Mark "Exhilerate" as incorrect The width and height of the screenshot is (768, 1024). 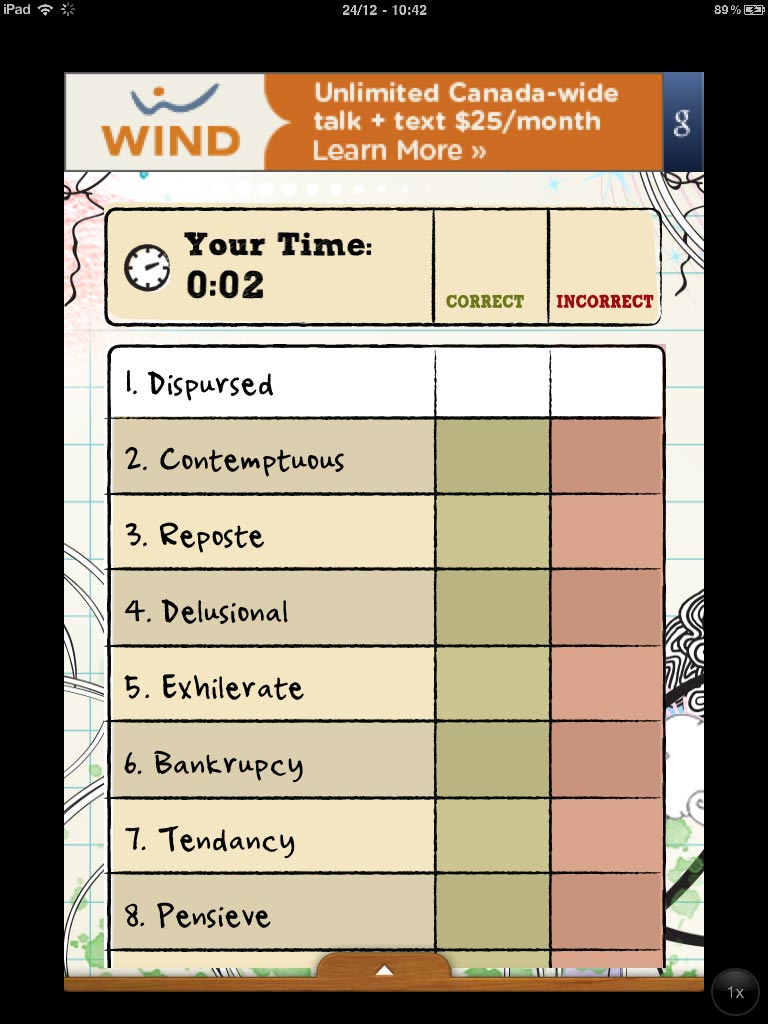click(606, 685)
